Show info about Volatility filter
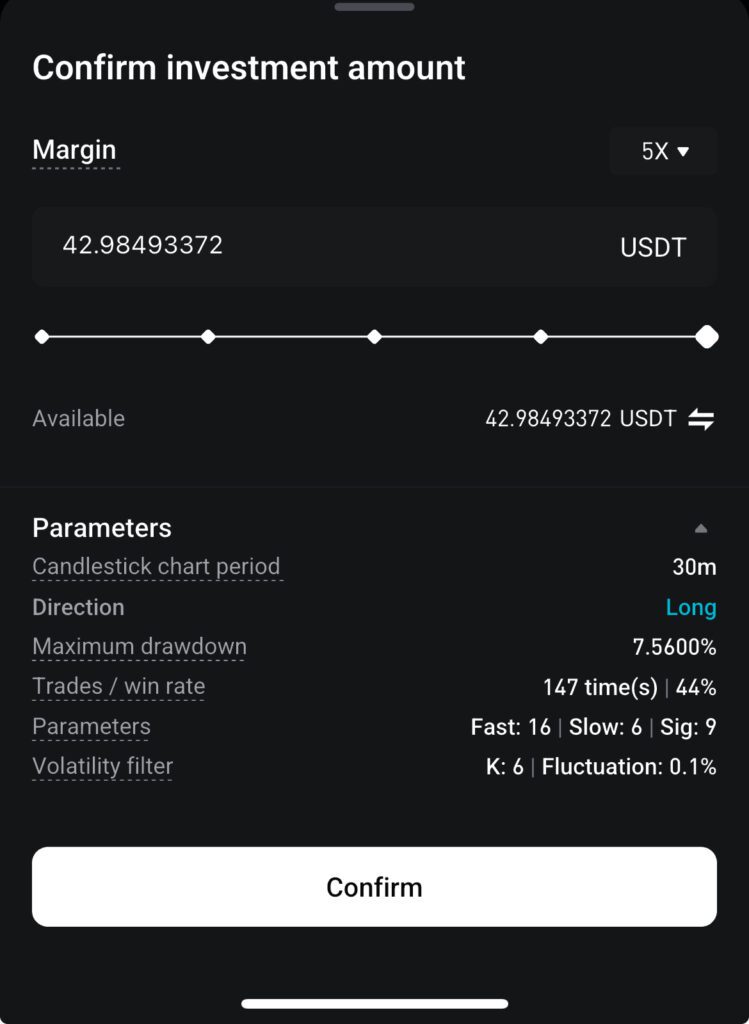Screen dimensions: 749x1024 click(102, 767)
